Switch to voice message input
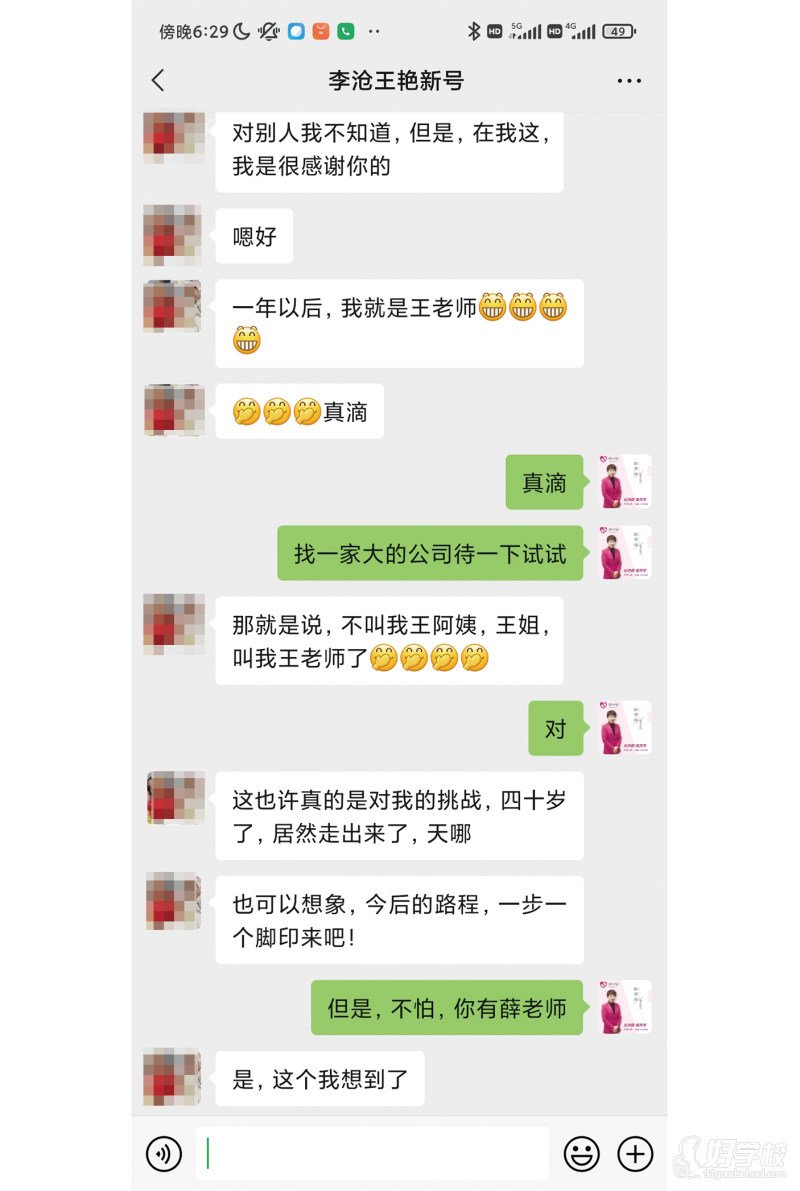800x1191 pixels. [164, 1153]
